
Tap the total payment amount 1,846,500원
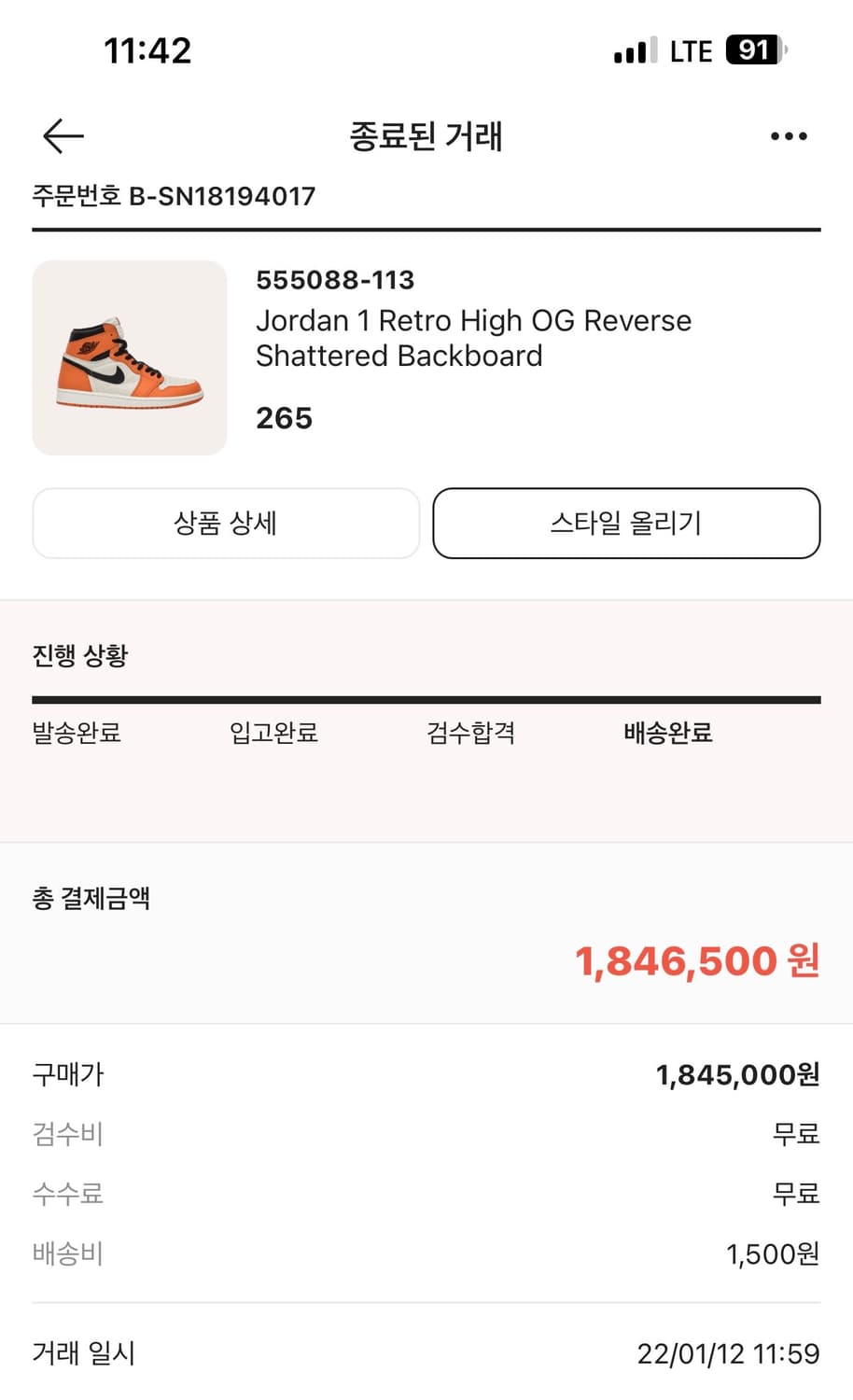pyautogui.click(x=698, y=960)
